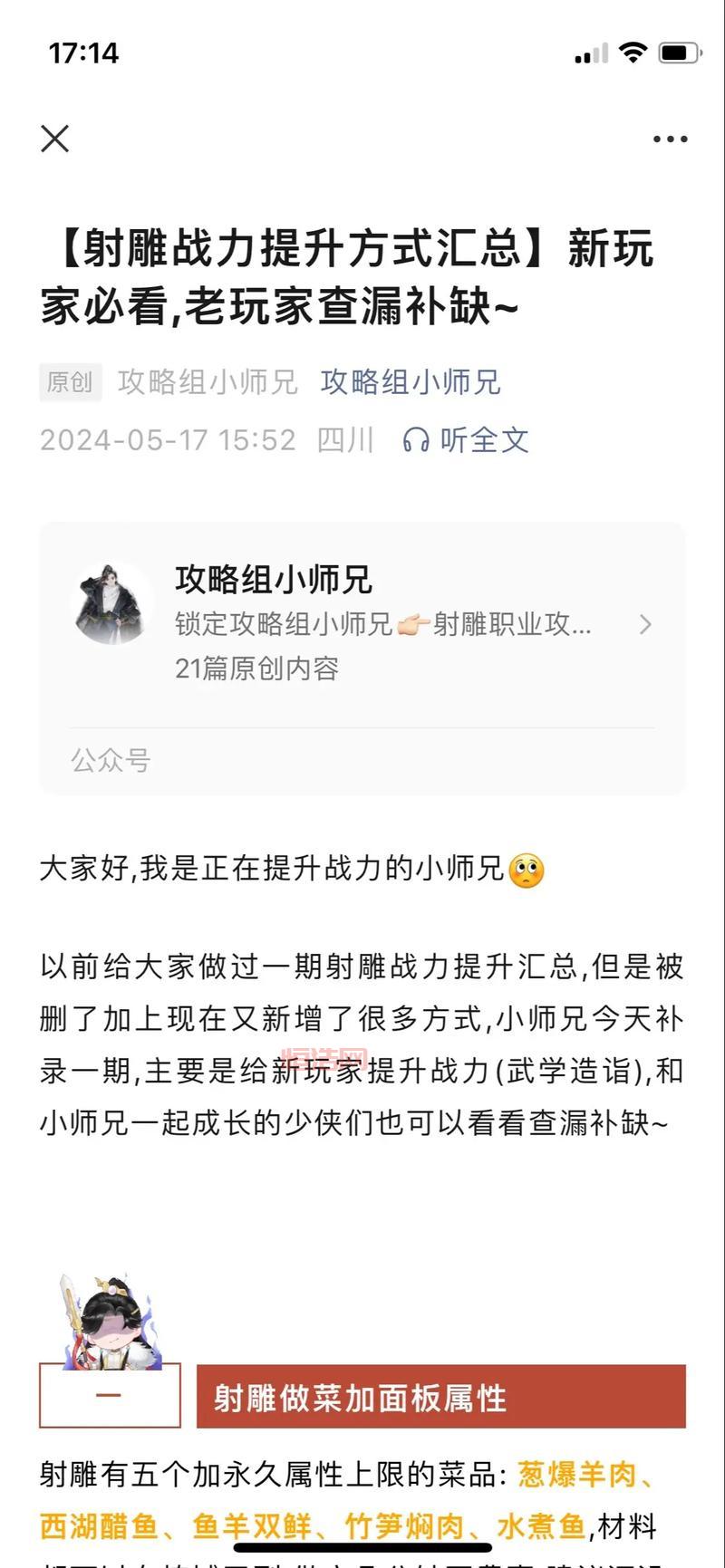This screenshot has height=1568, width=725.
Task: Open the blue 攻略组小师兄 account link
Action: [410, 382]
